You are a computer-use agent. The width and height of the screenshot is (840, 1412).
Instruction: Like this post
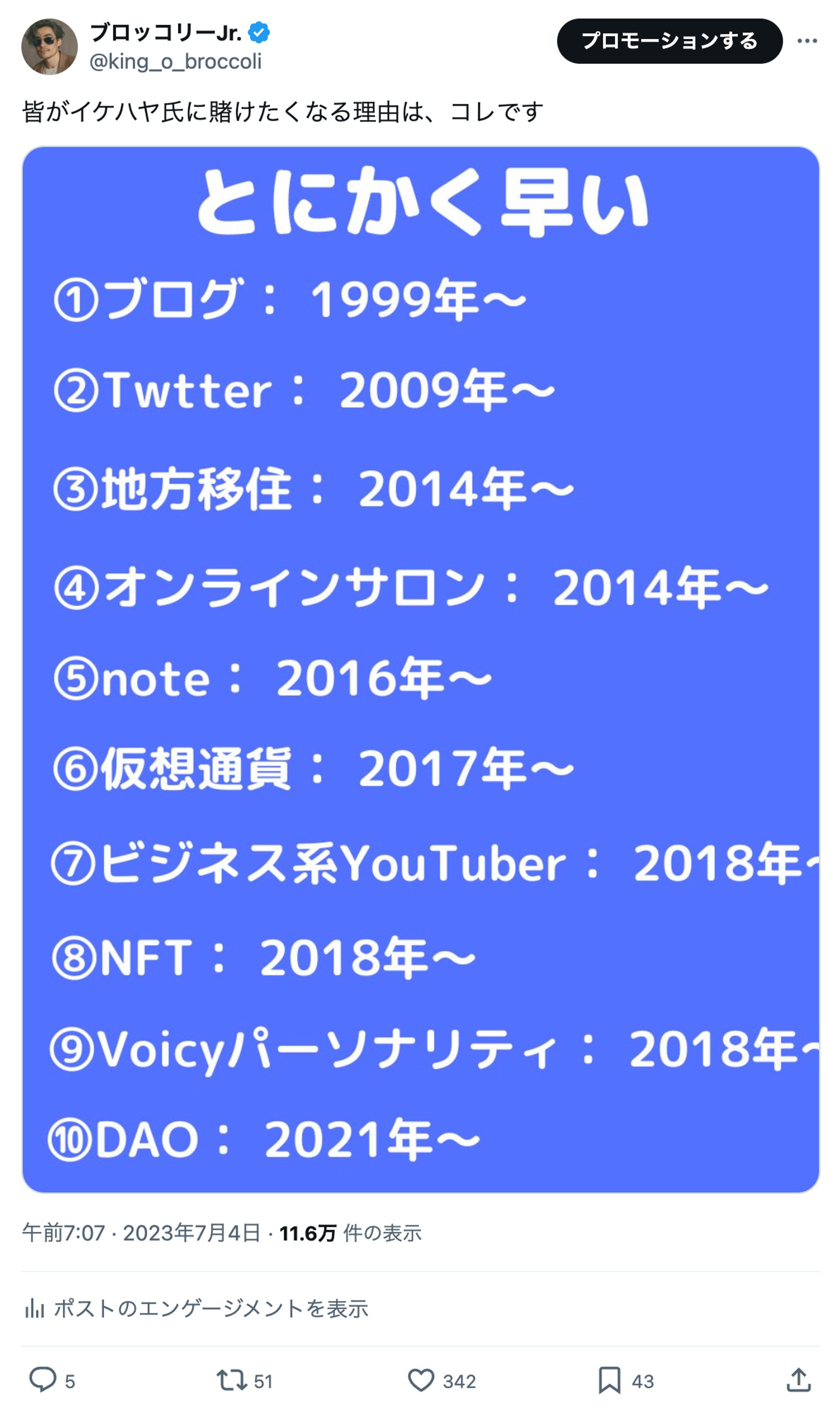(x=421, y=1380)
